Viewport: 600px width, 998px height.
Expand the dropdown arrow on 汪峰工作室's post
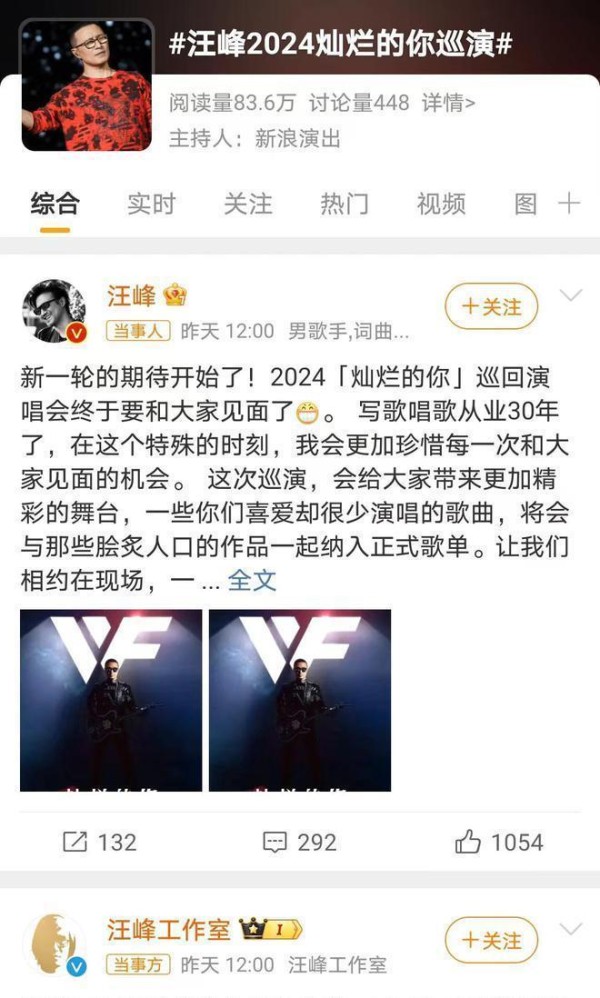tap(570, 929)
